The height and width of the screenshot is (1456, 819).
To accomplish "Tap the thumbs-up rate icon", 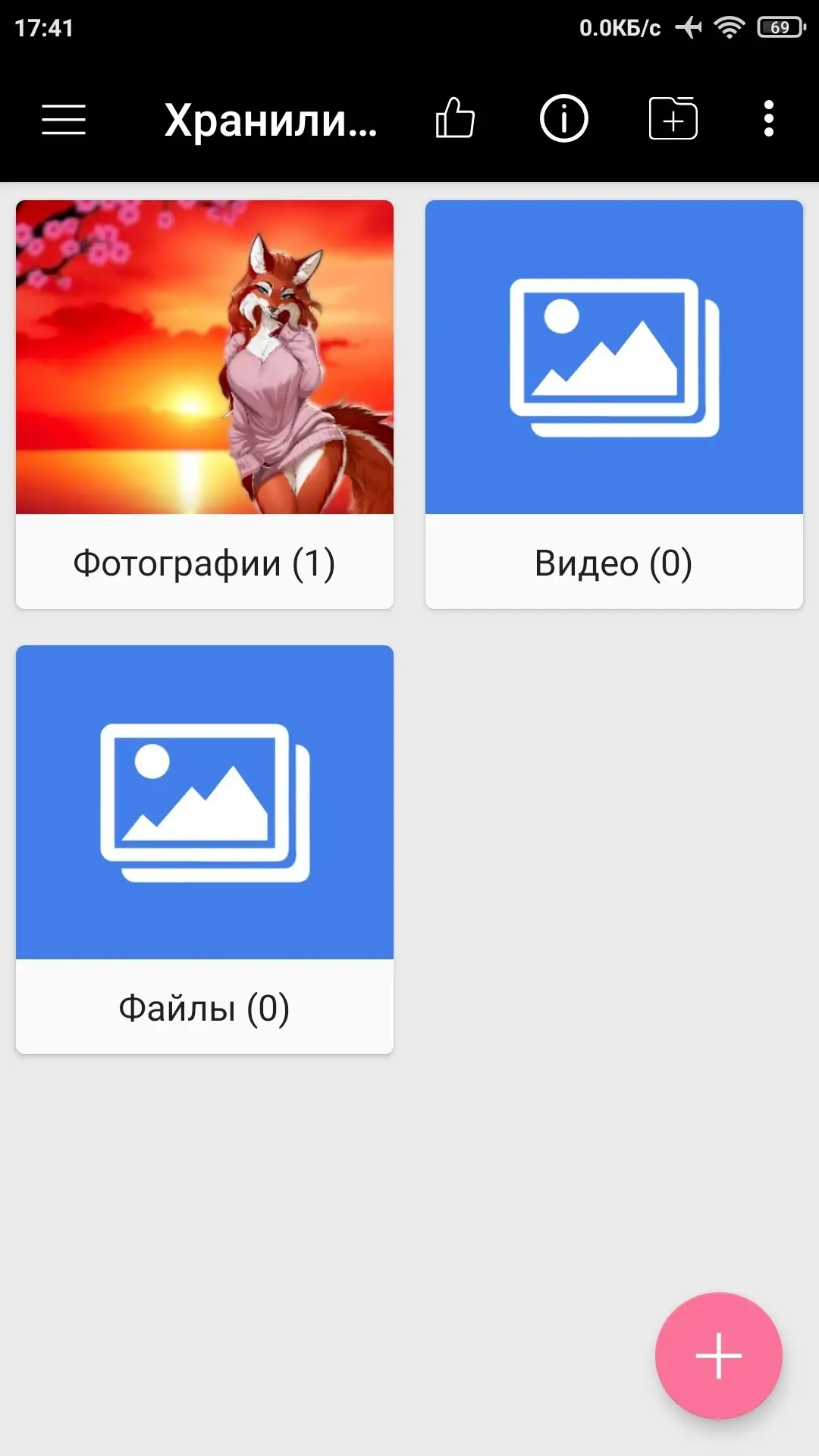I will tap(455, 119).
